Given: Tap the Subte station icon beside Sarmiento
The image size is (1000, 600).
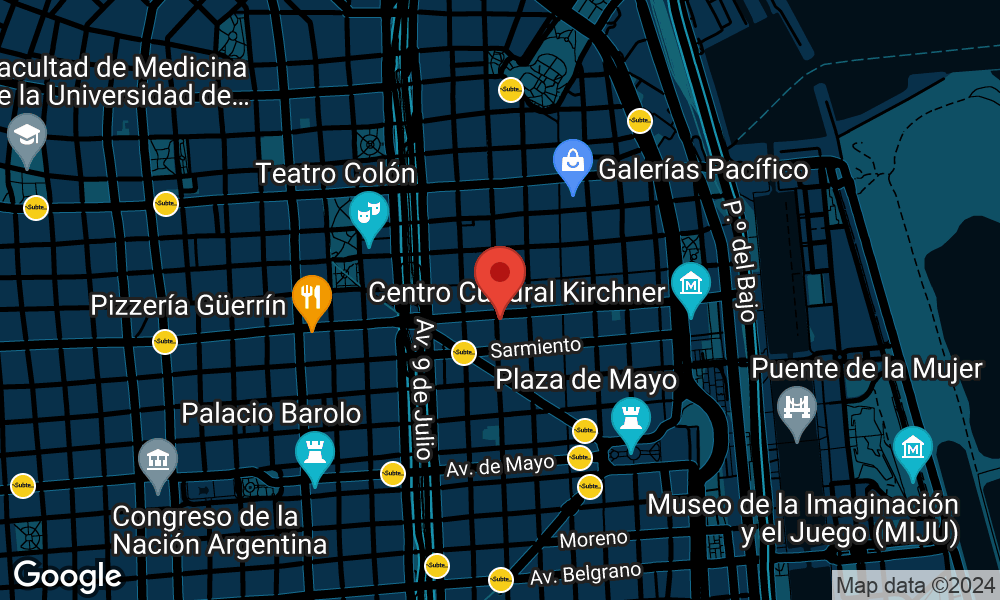Looking at the screenshot, I should coord(463,352).
